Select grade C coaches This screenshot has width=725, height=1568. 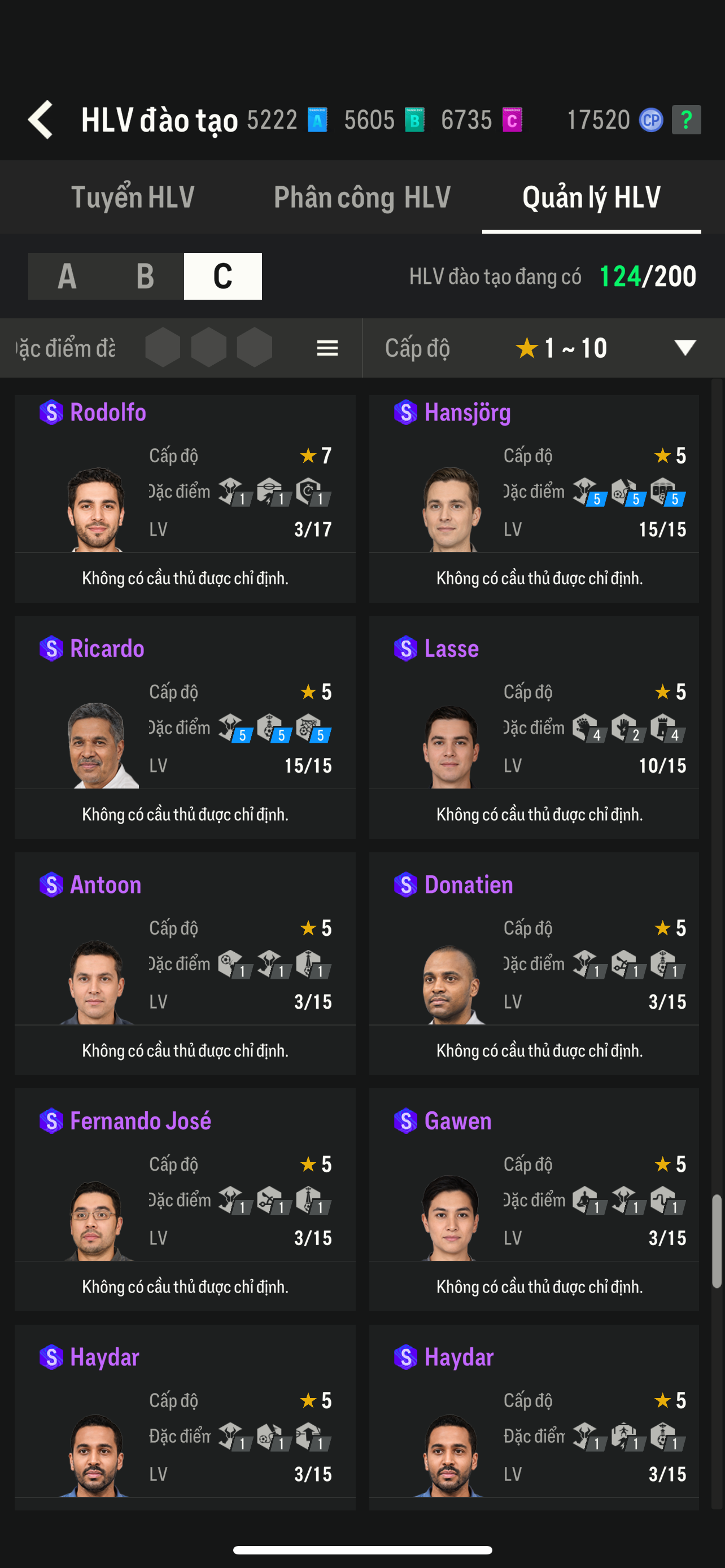(223, 277)
